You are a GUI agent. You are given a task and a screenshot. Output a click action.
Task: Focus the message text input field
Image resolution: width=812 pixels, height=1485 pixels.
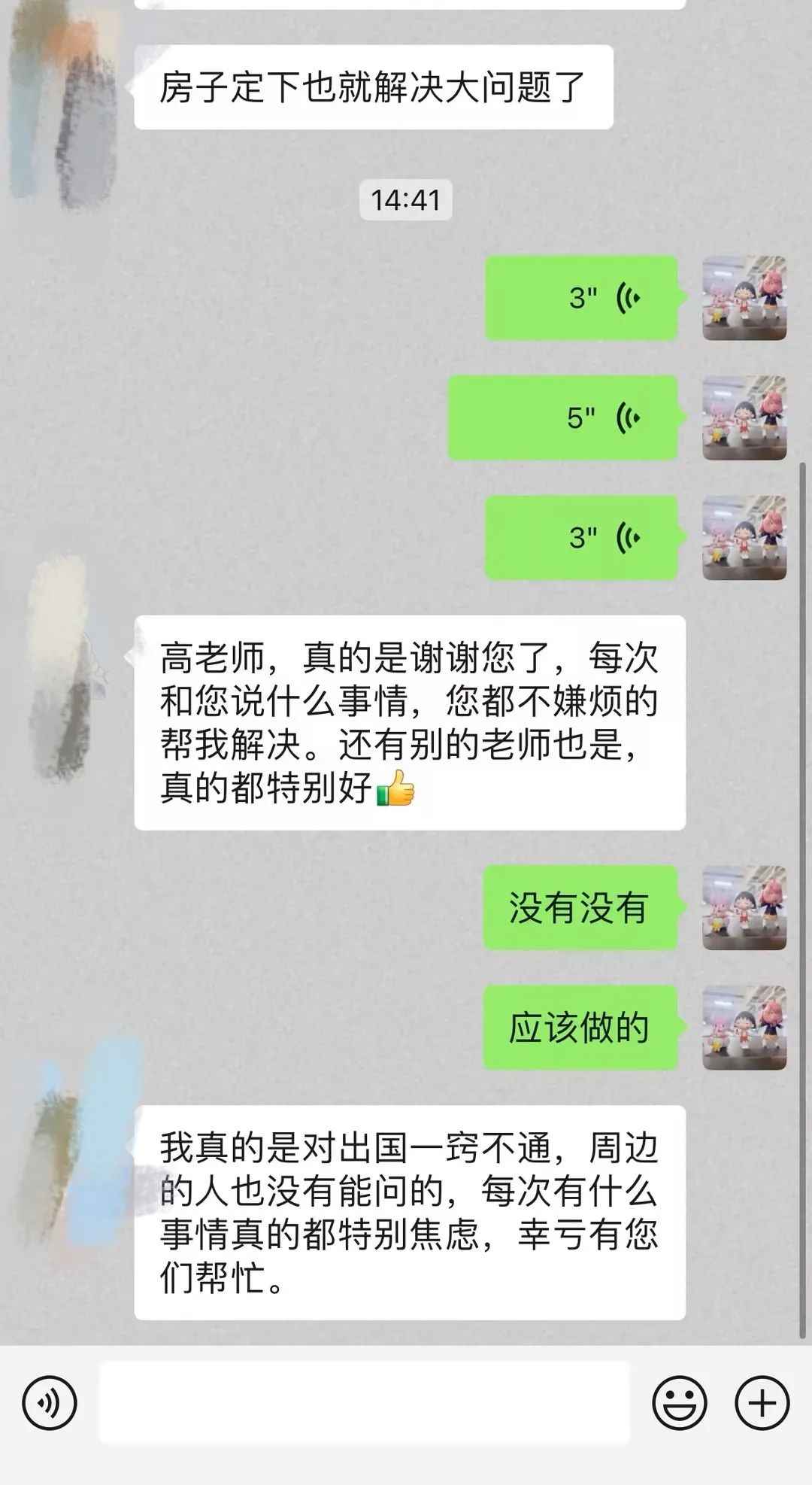pos(364,1403)
